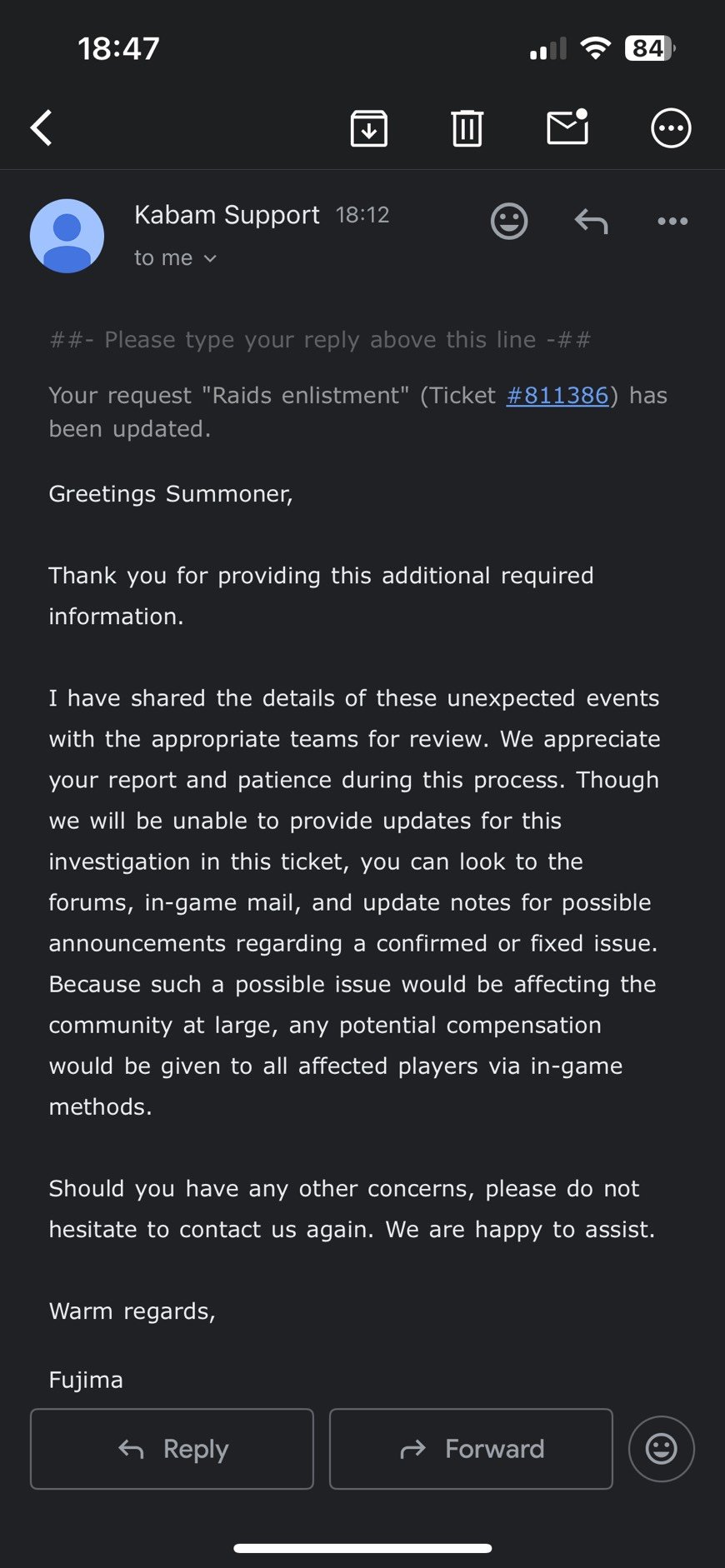
Task: Open ticket link #811386
Action: (x=557, y=395)
